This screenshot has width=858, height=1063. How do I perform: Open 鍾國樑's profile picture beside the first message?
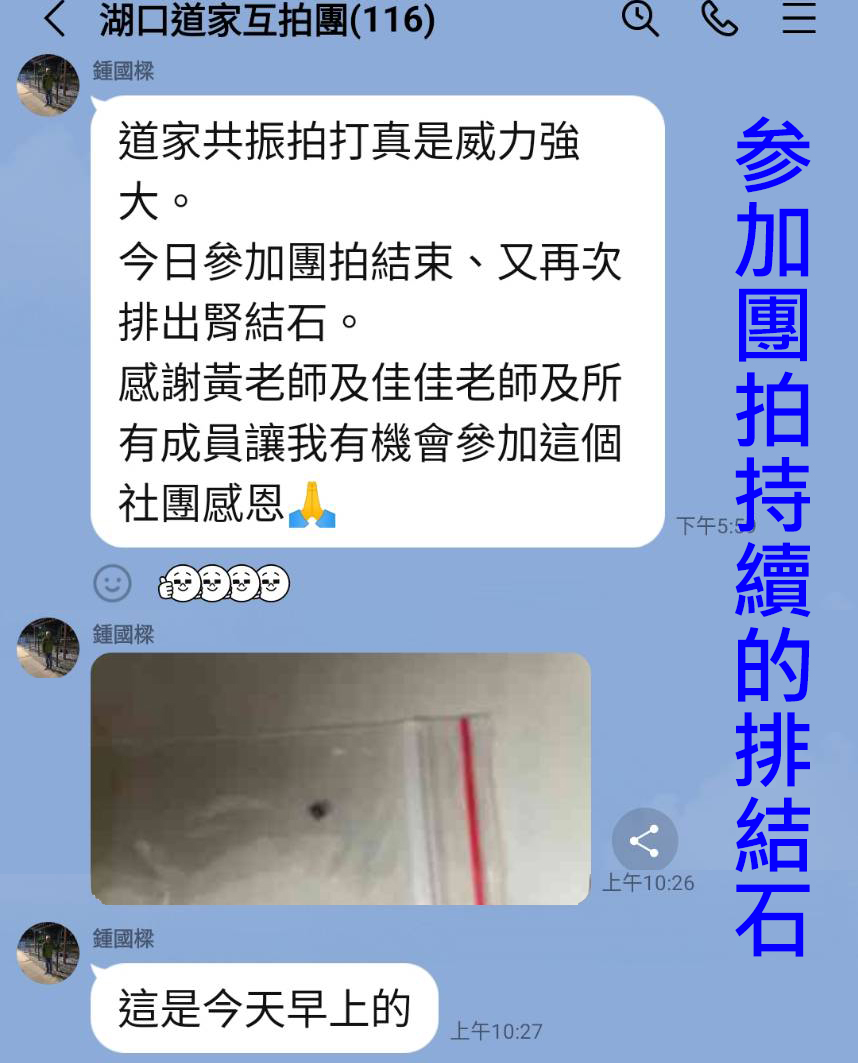pos(47,85)
